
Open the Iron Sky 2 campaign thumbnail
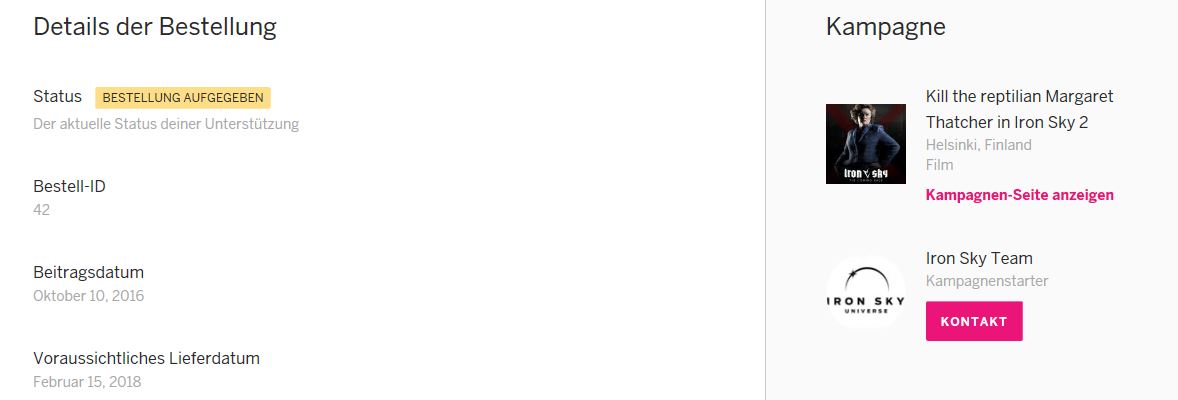pos(865,144)
